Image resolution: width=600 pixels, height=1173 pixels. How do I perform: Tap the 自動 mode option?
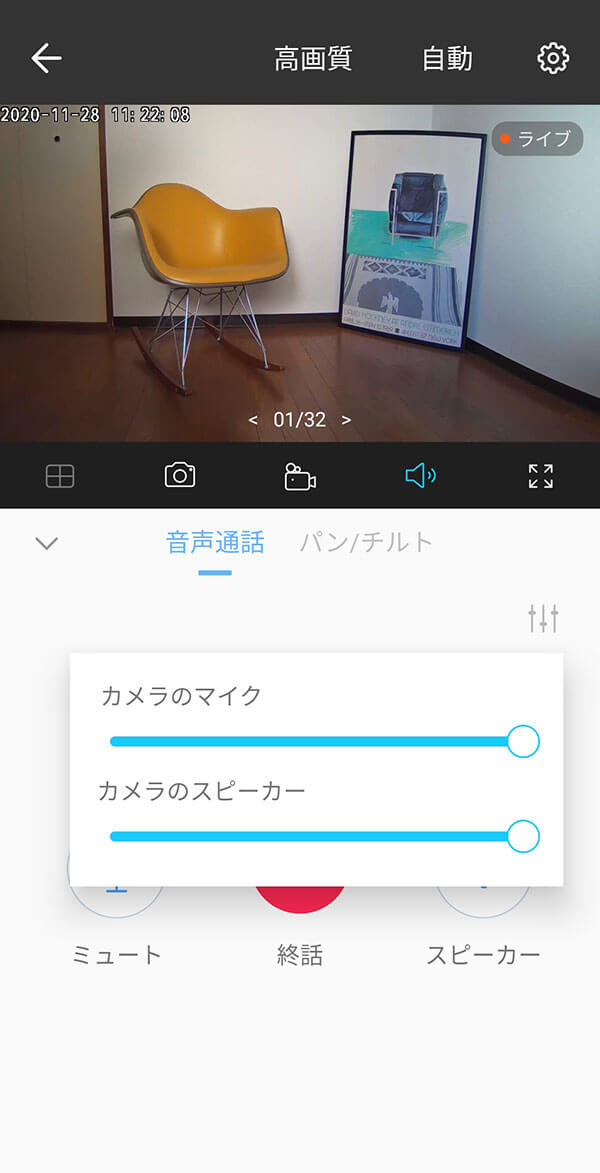point(447,58)
